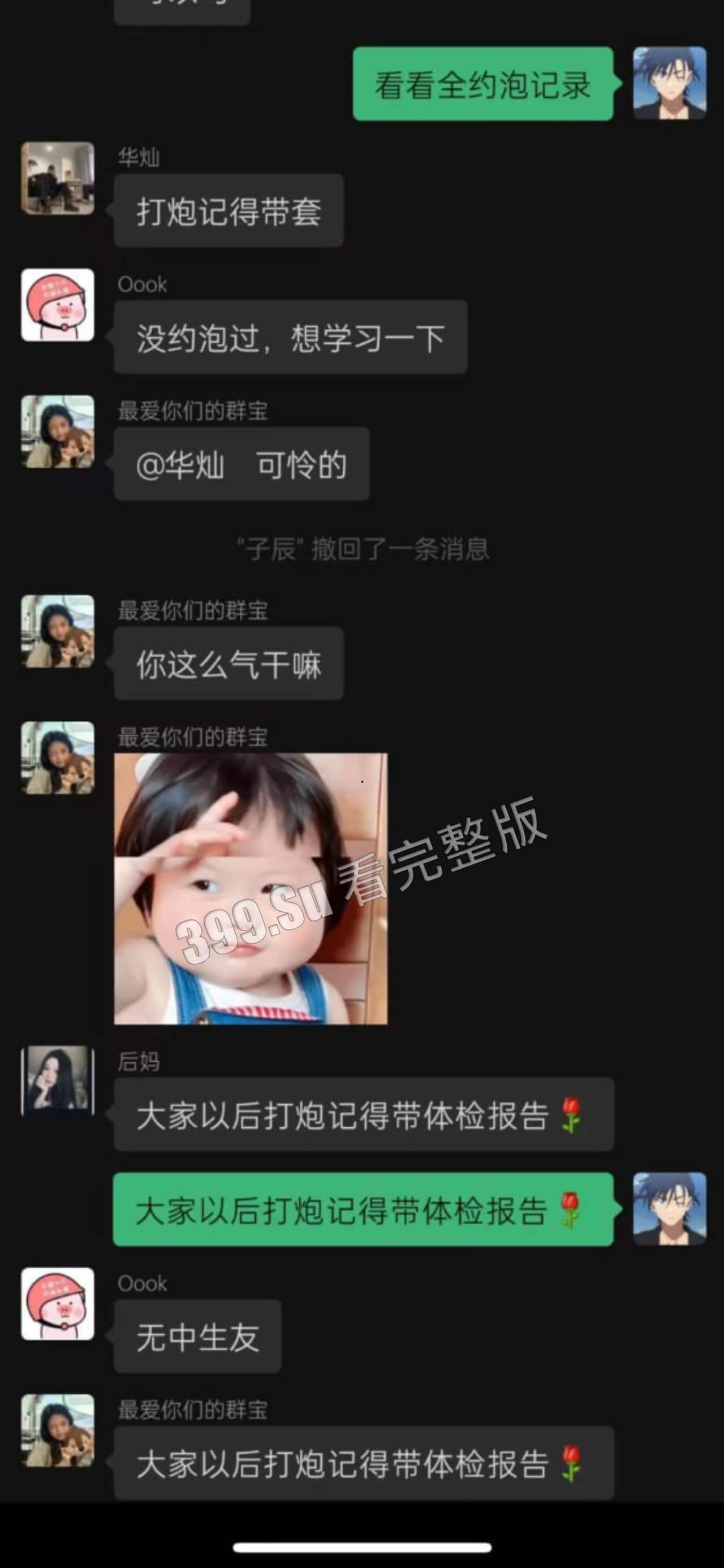Open 华灿's profile avatar
The image size is (724, 1568).
point(58,178)
